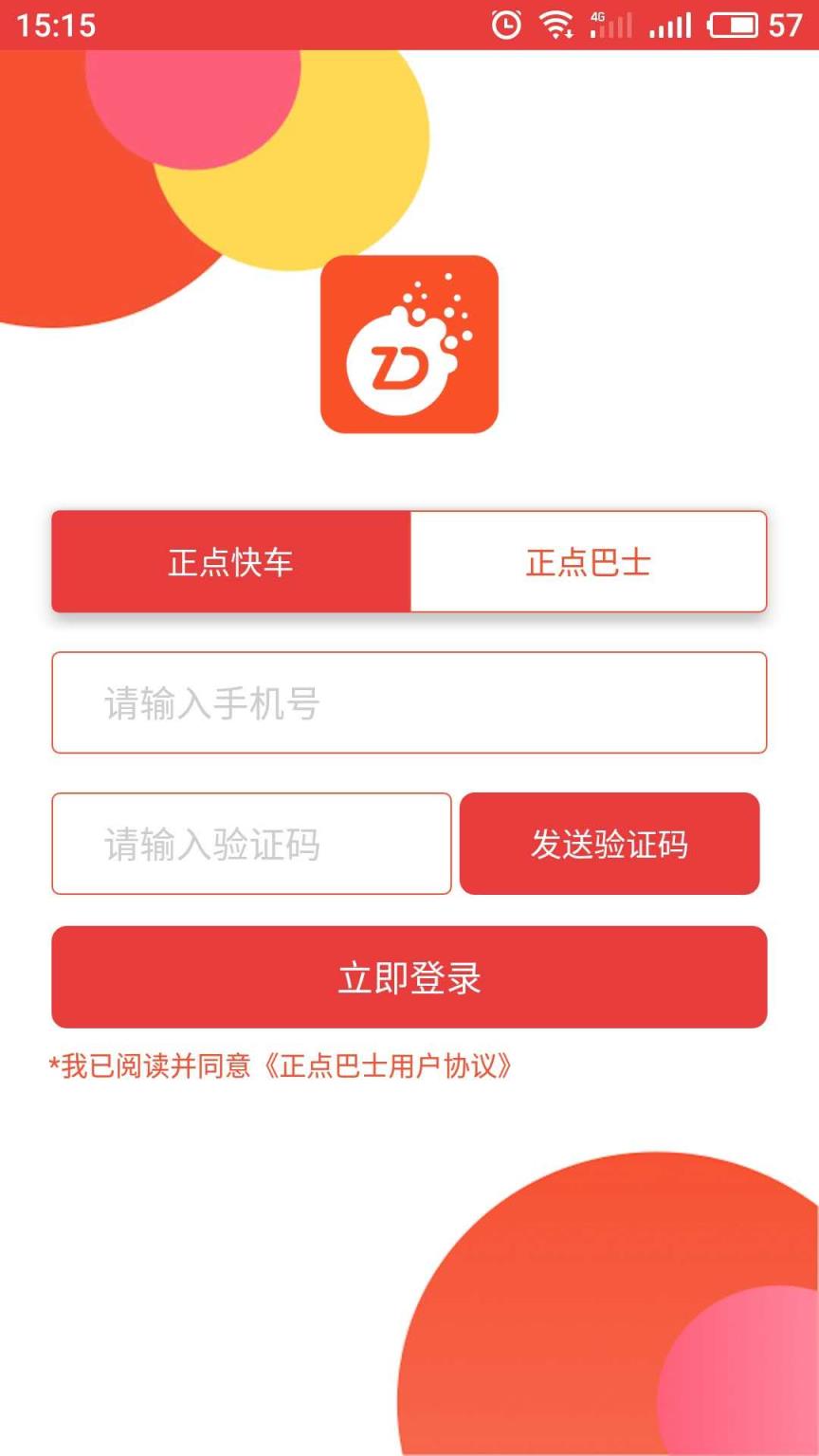Click the 发送验证码 button
Image resolution: width=819 pixels, height=1456 pixels.
(610, 844)
